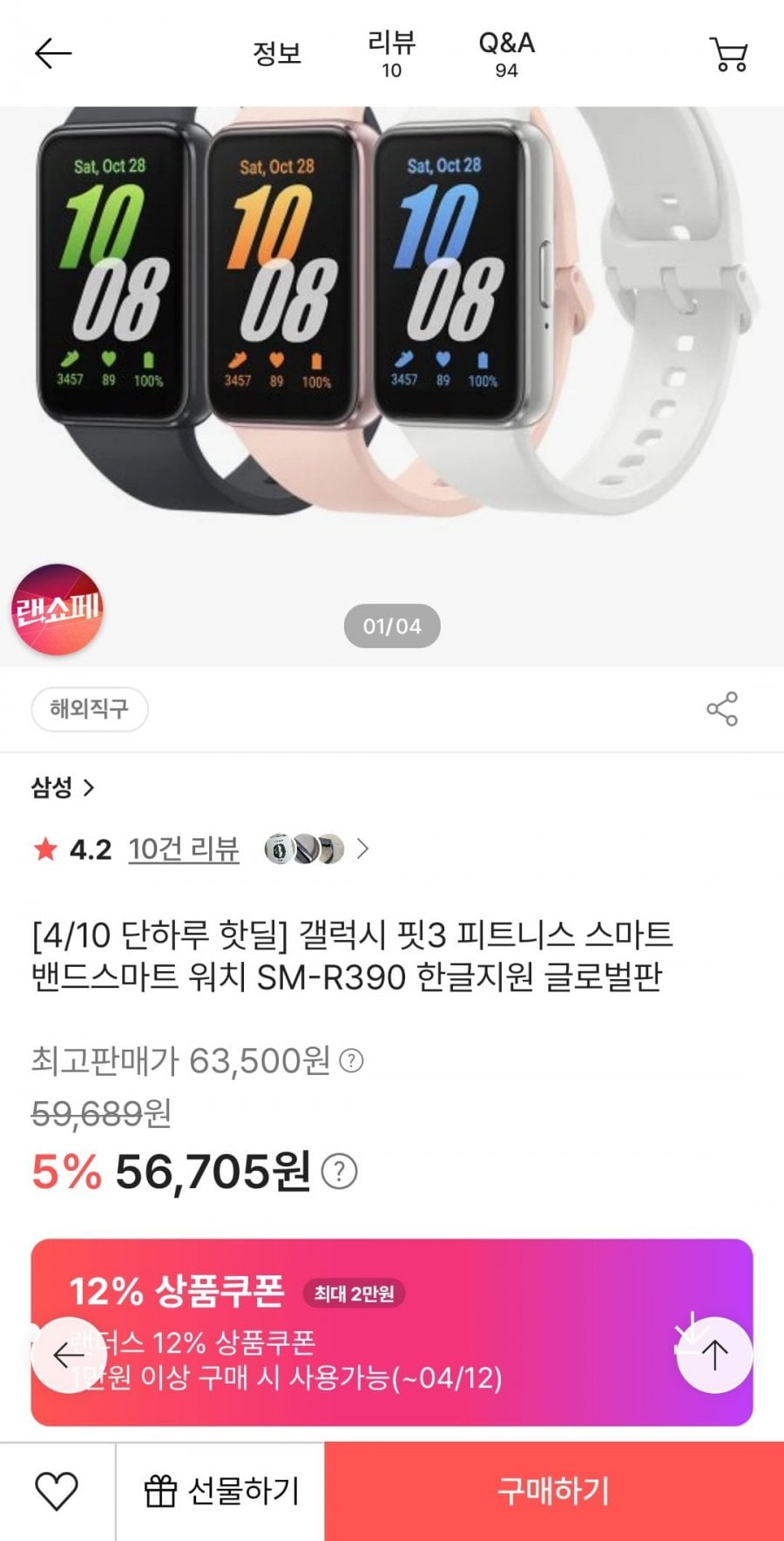The image size is (784, 1541).
Task: Tap 선물하기 to send as gift
Action: 220,1491
